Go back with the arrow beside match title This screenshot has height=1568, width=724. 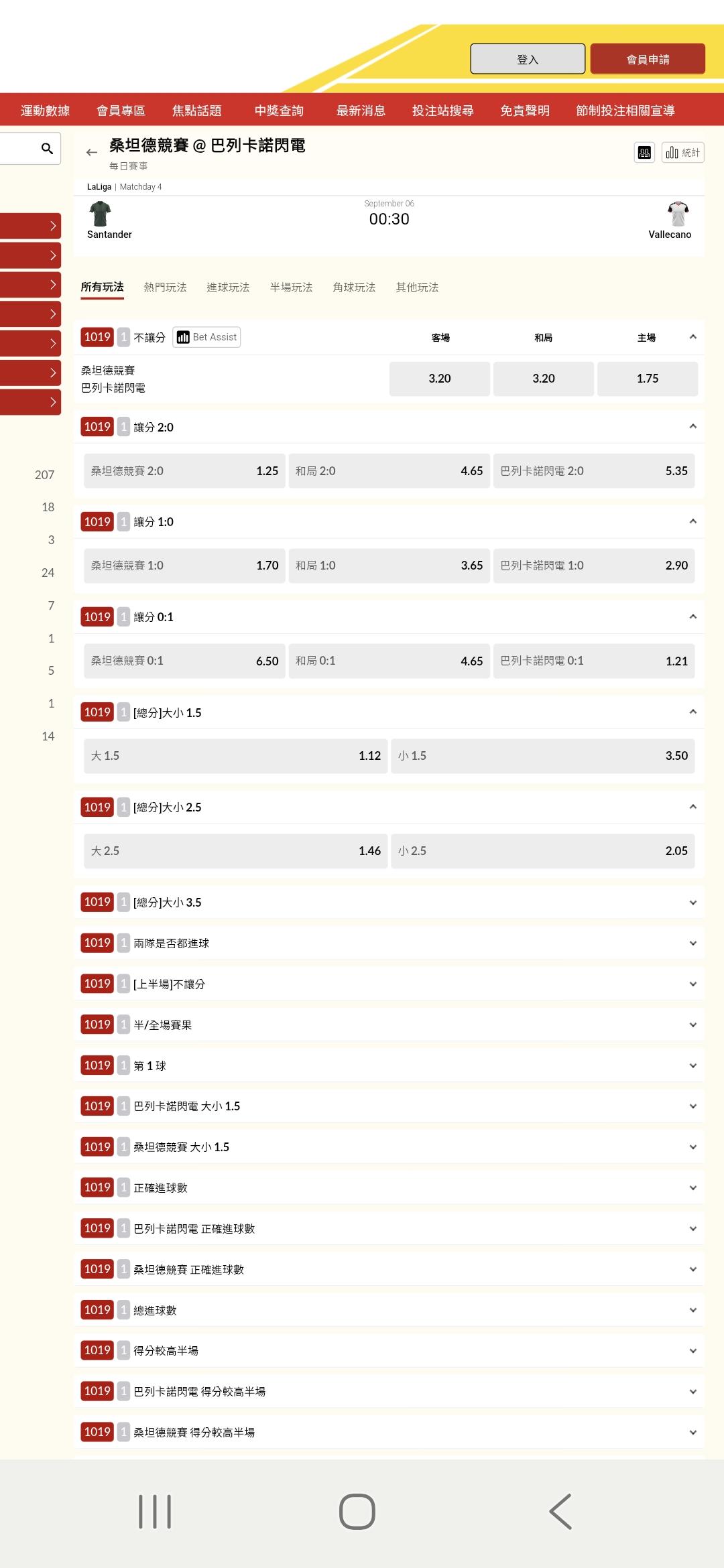pos(92,153)
